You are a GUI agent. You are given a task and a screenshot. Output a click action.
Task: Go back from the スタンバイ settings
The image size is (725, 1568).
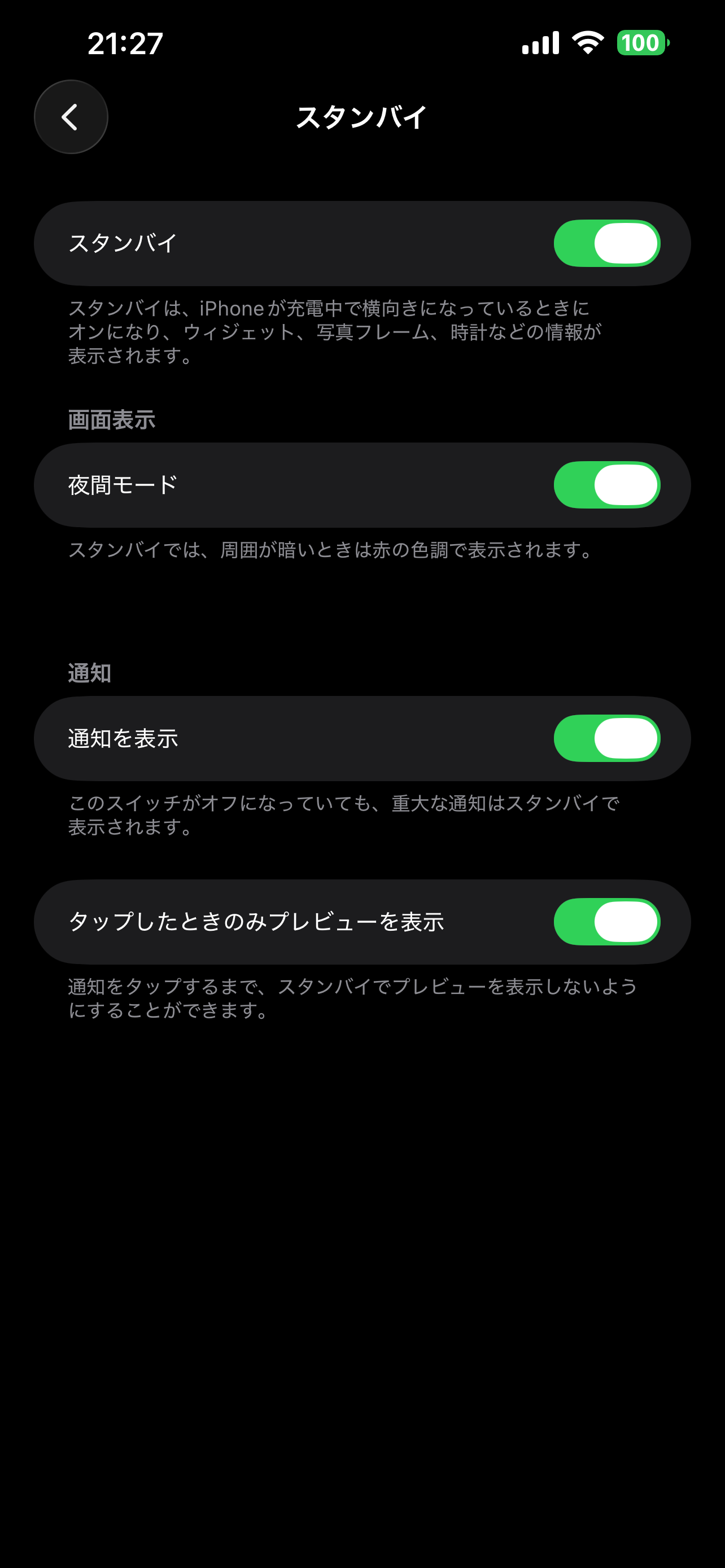pyautogui.click(x=71, y=117)
